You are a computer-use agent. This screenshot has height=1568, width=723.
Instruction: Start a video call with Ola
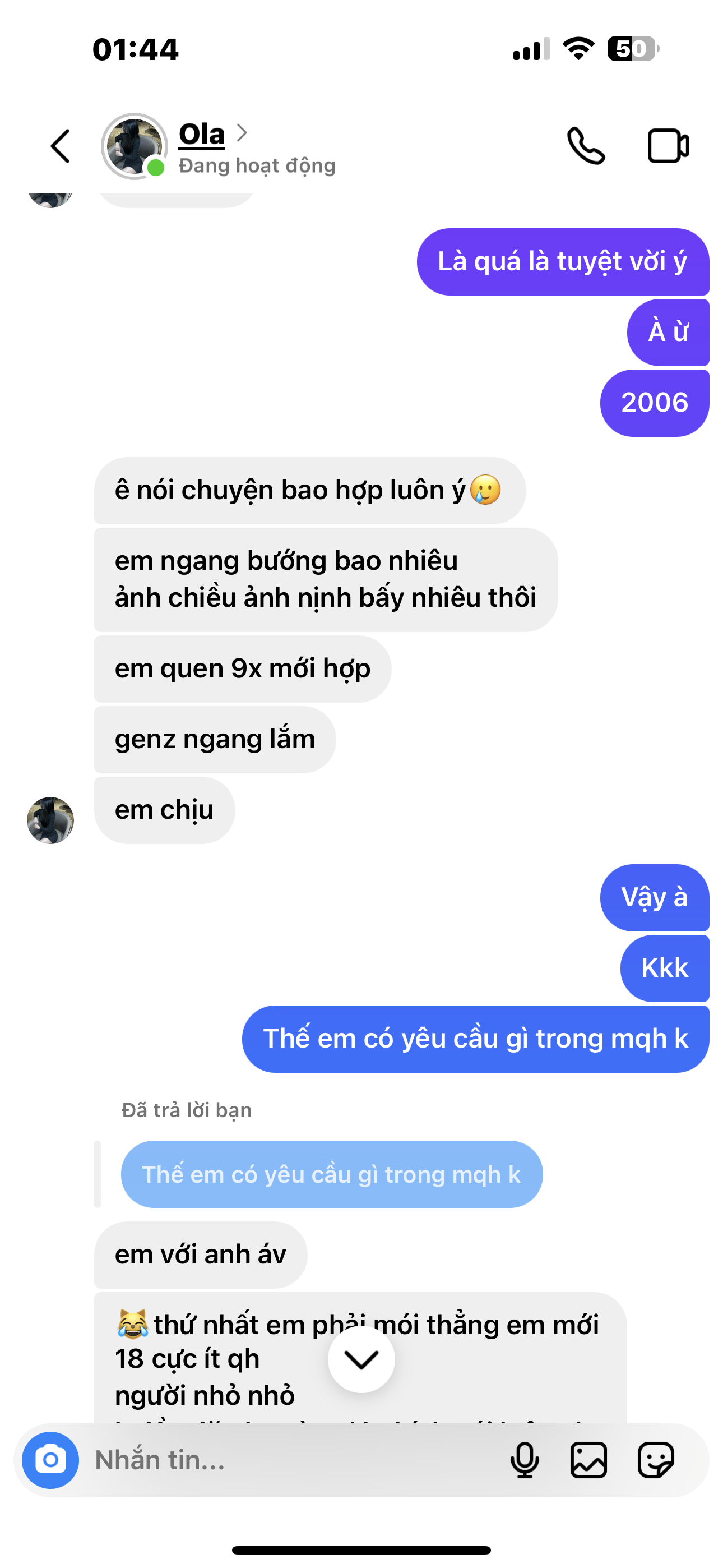pyautogui.click(x=668, y=146)
